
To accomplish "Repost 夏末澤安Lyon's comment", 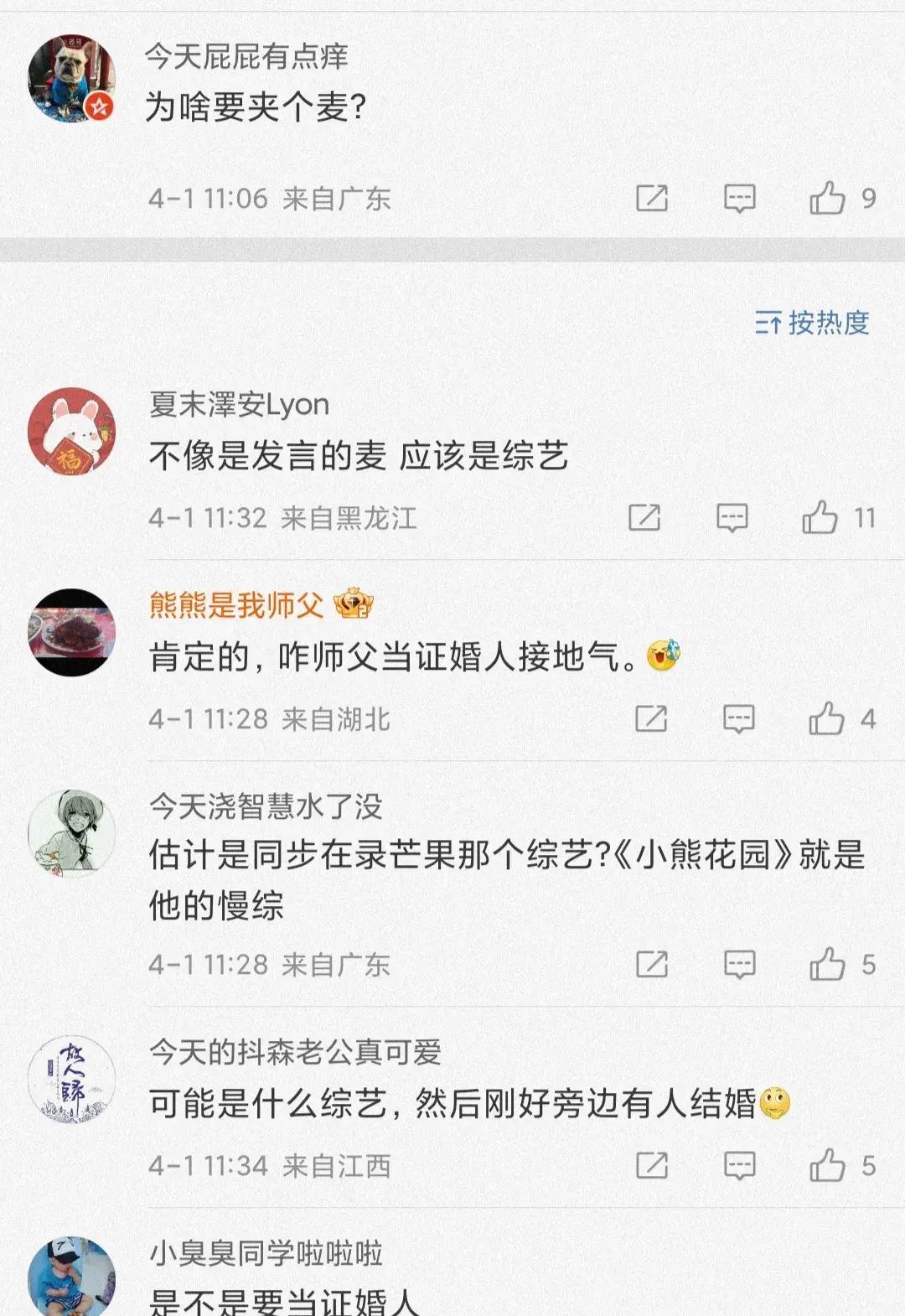I will tap(644, 518).
